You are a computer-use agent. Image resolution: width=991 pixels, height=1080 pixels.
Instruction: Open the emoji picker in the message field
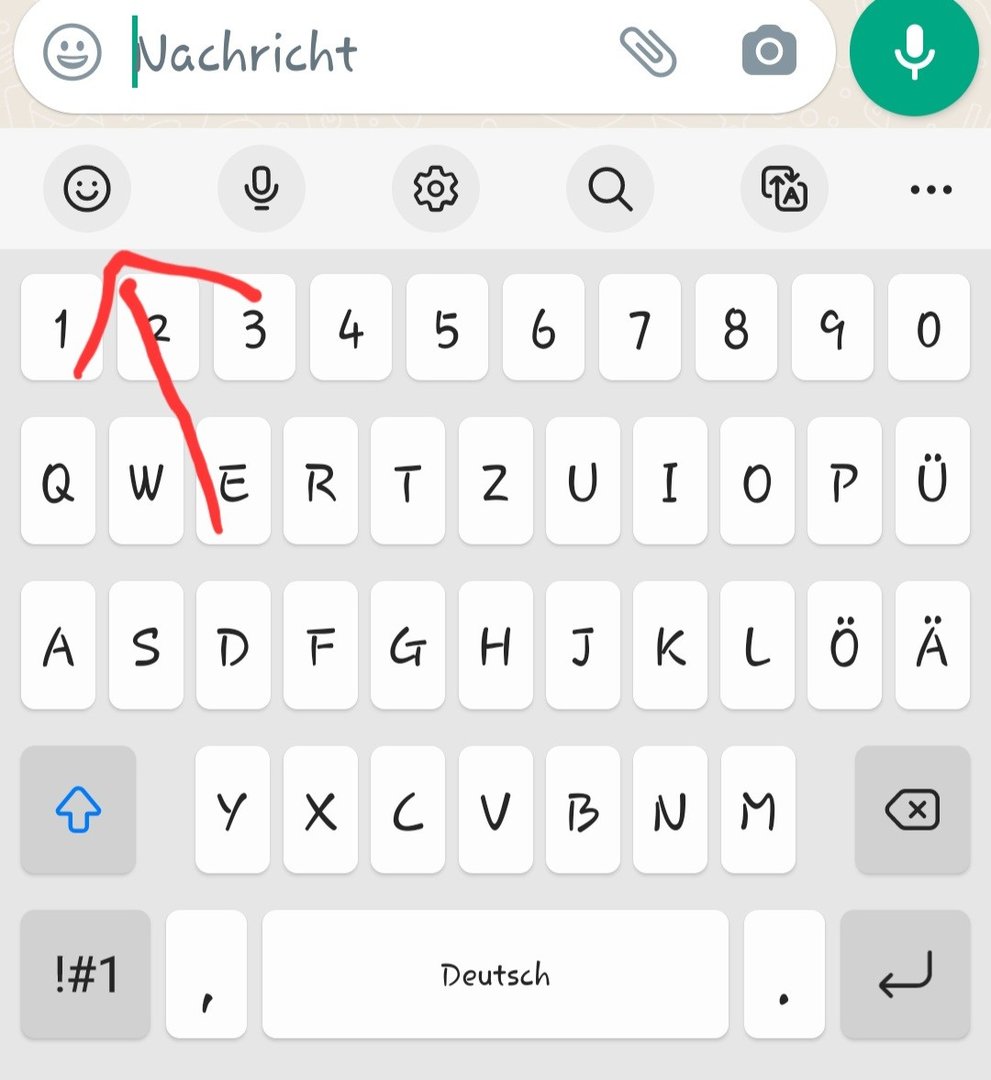pyautogui.click(x=72, y=52)
